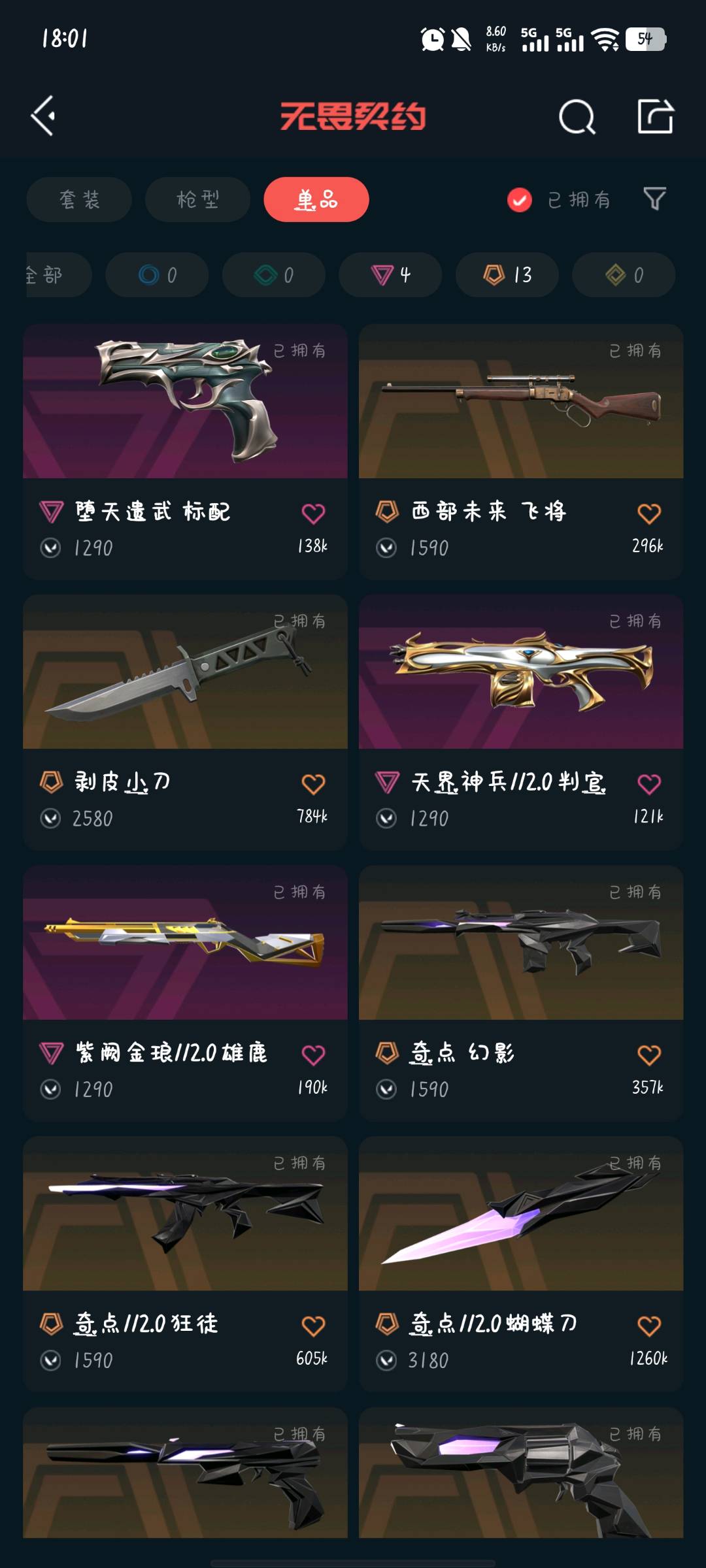This screenshot has width=706, height=1568.
Task: Uncheck the 已拥有 filter checkbox
Action: pos(520,200)
